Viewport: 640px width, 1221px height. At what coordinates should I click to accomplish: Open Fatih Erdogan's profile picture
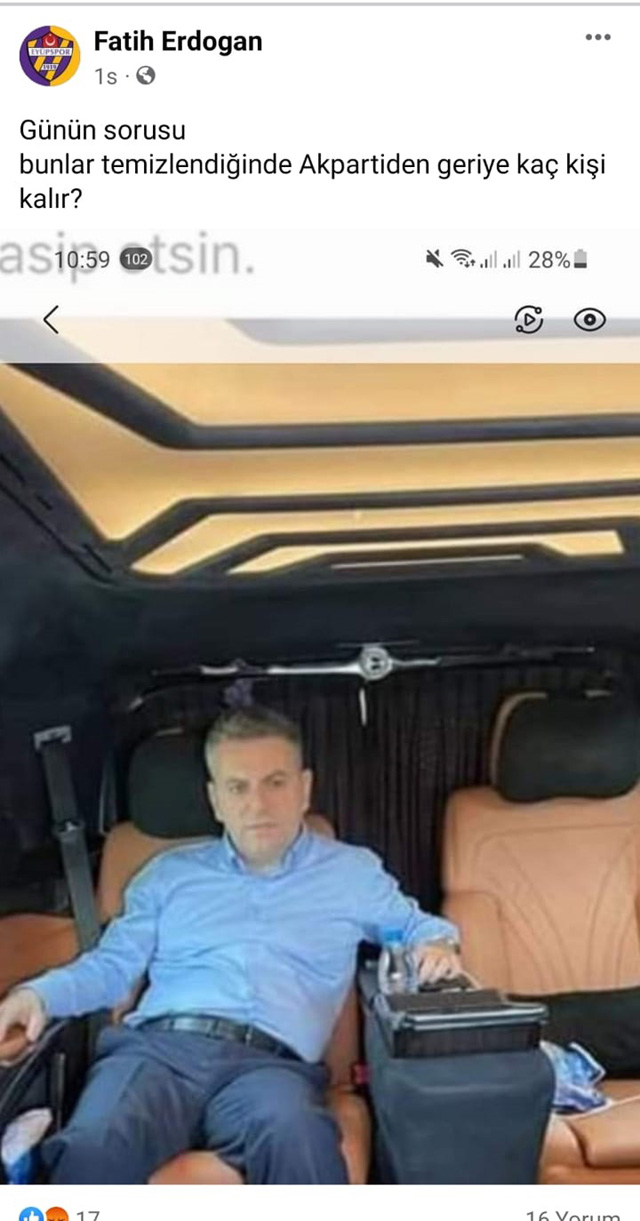(49, 55)
